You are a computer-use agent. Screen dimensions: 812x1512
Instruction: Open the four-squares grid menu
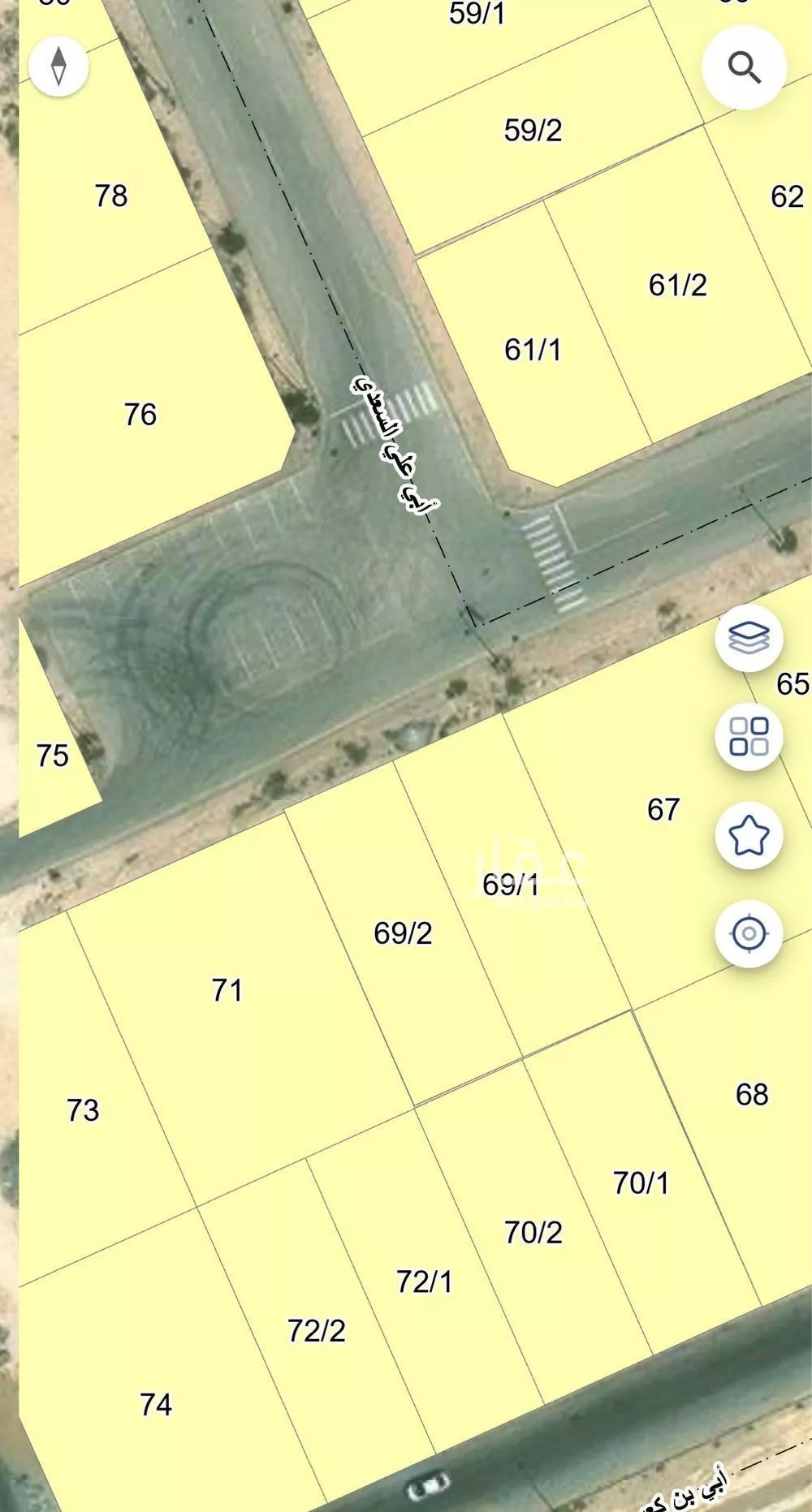[749, 737]
